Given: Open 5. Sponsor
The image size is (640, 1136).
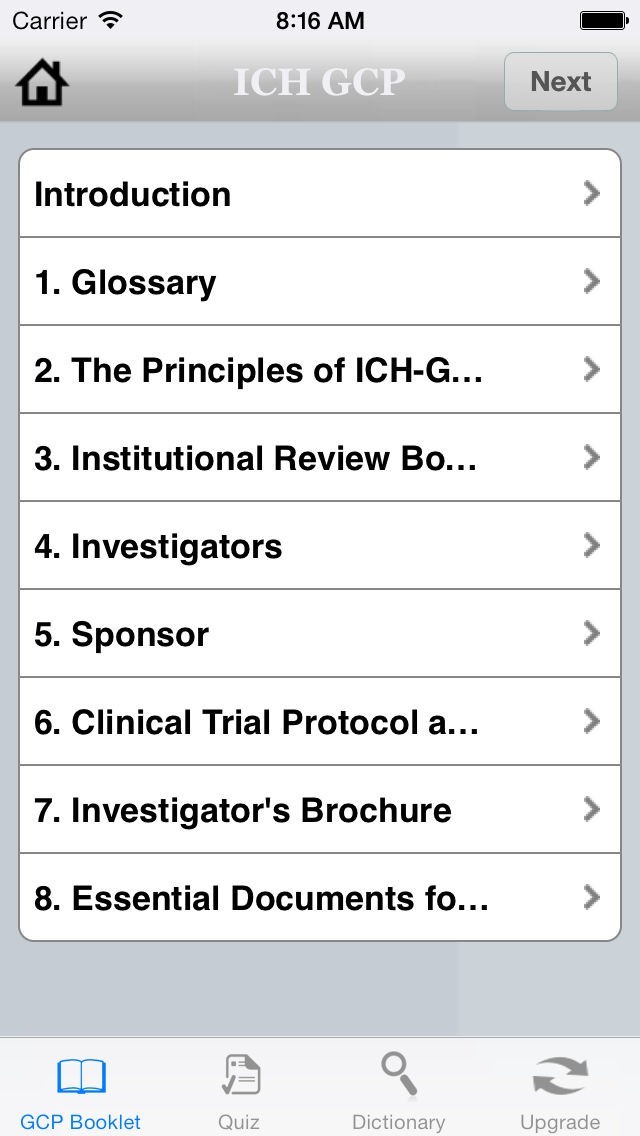Looking at the screenshot, I should (320, 634).
